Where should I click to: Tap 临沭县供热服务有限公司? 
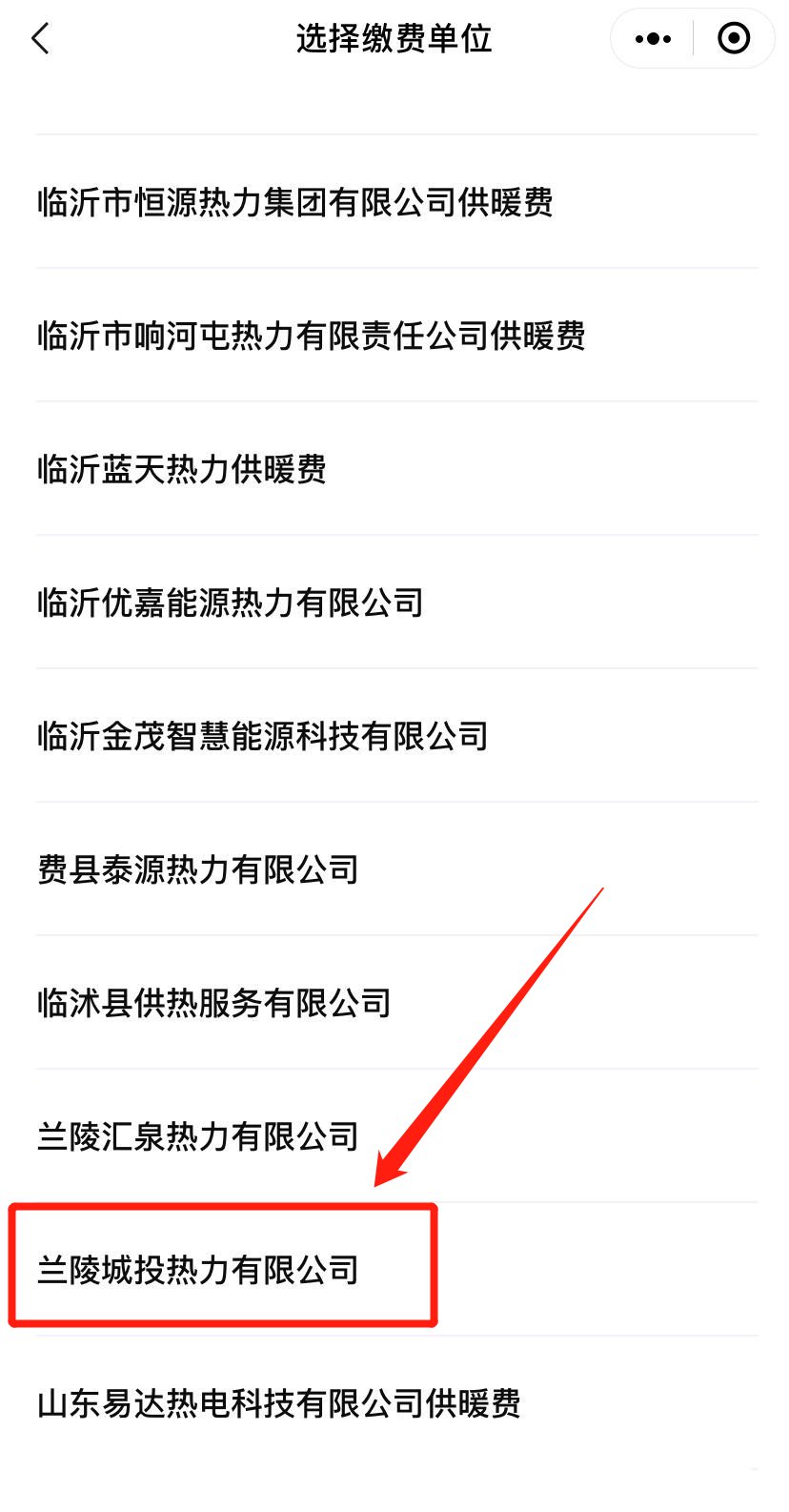[214, 1003]
